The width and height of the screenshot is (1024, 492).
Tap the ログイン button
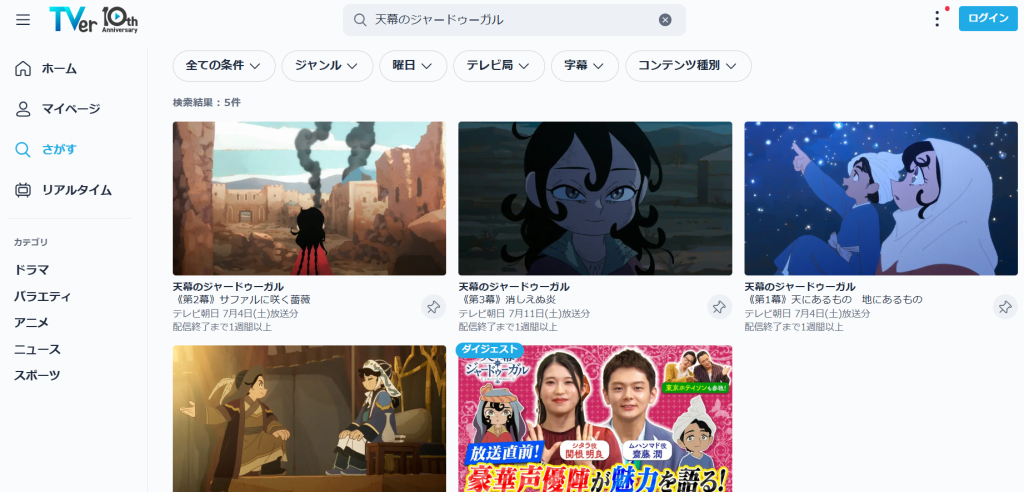(988, 18)
